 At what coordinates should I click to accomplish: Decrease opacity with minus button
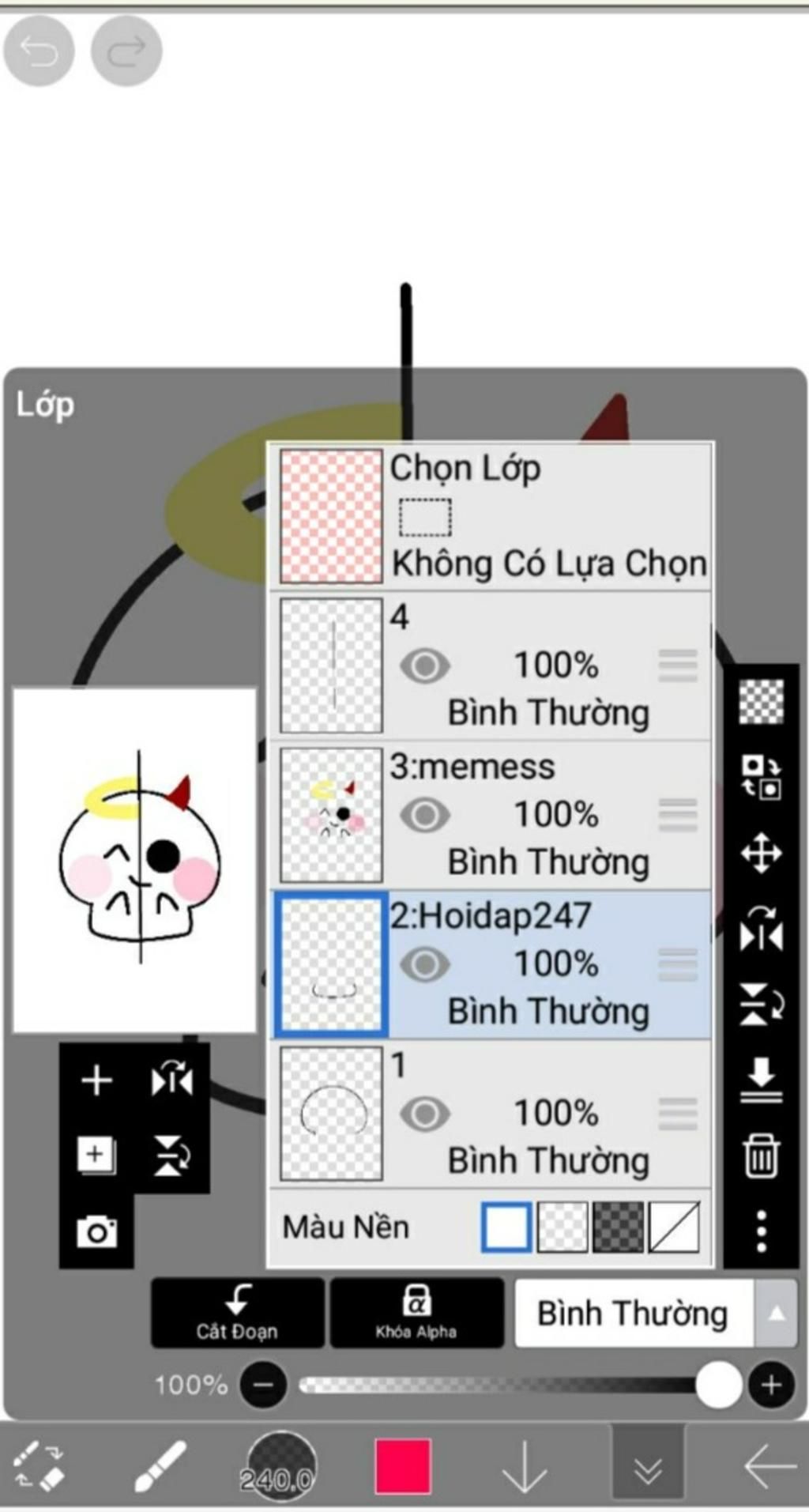[263, 1385]
